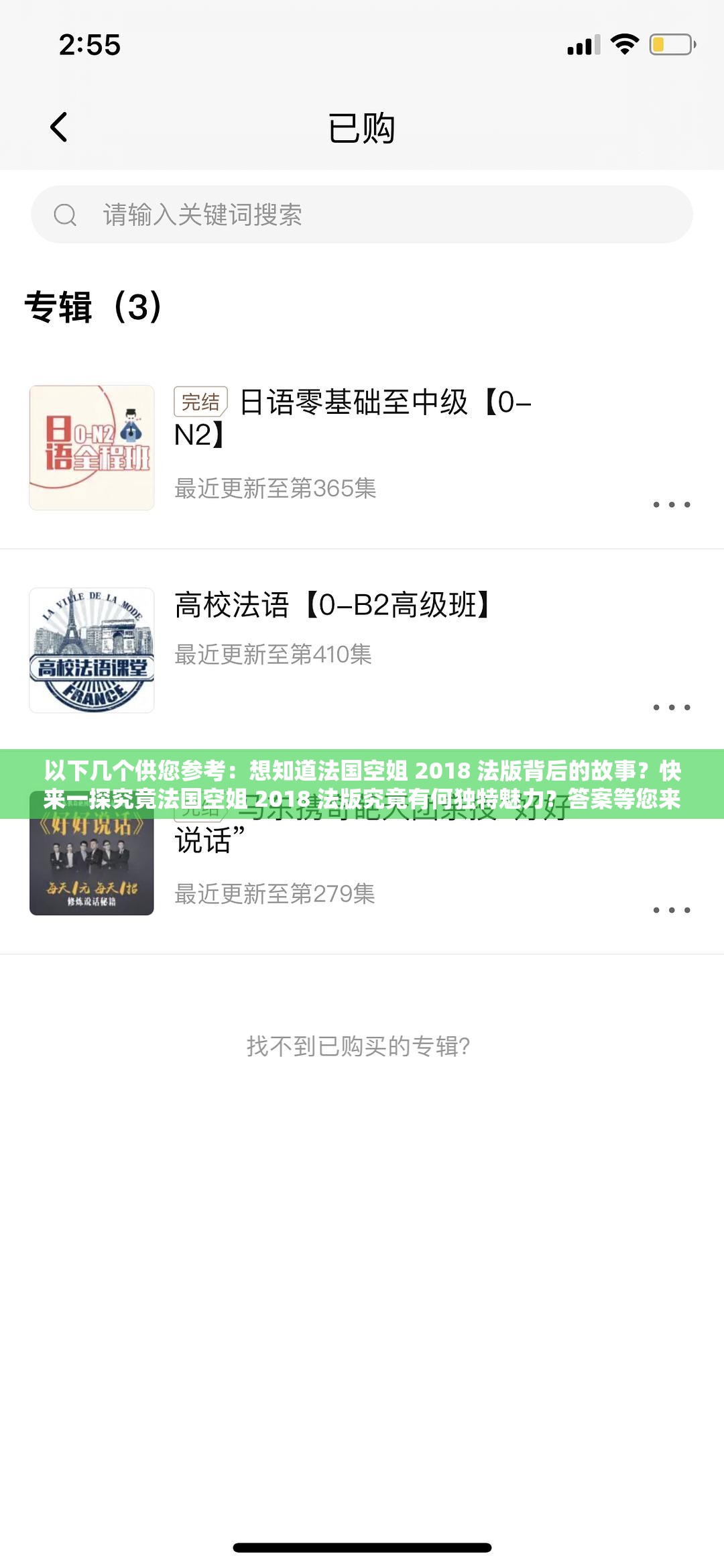Tap 最近更新至第365集 update text
This screenshot has height=1568, width=724.
(x=275, y=490)
